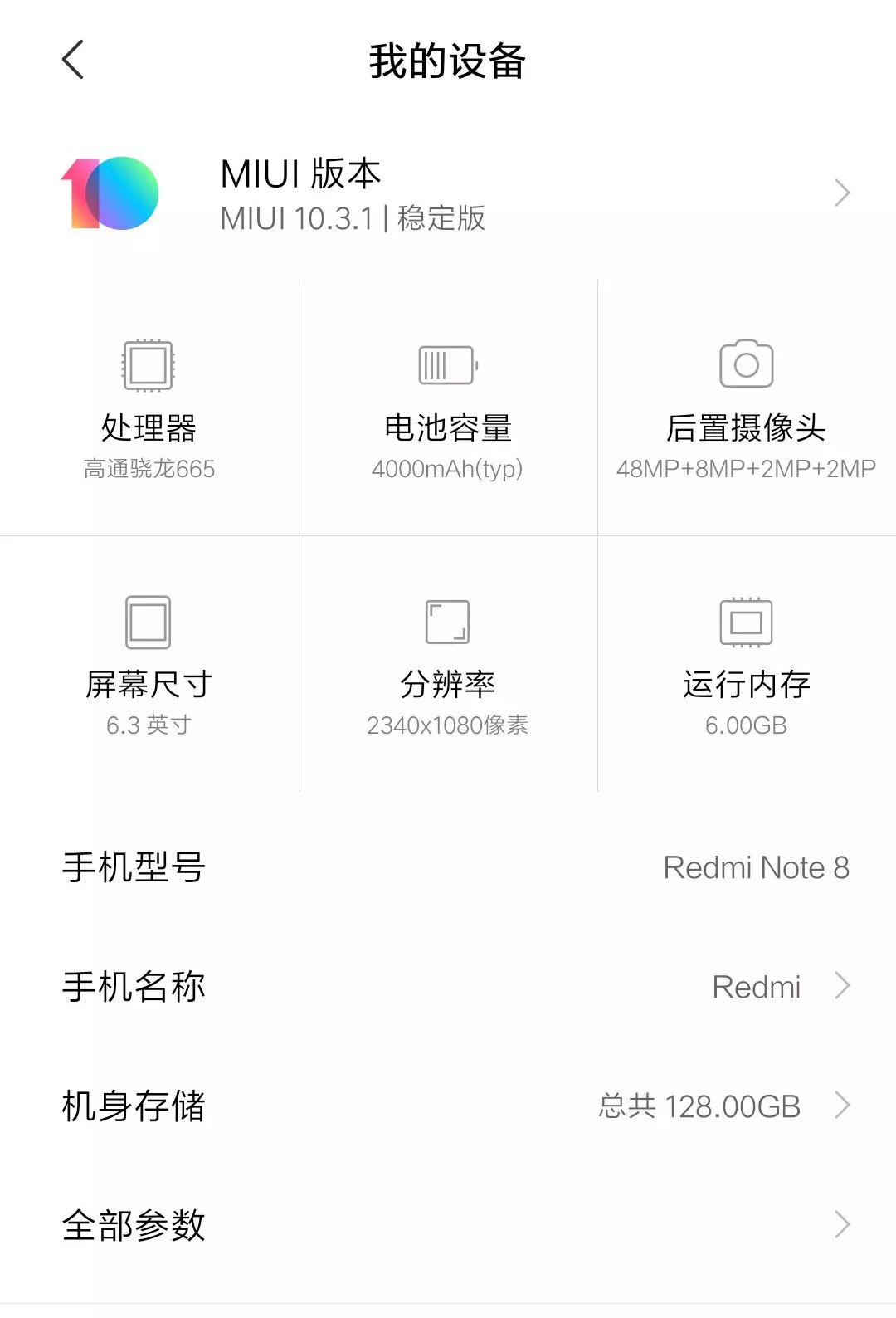Image resolution: width=896 pixels, height=1318 pixels.
Task: Tap the RAM (运行内存) chip icon
Action: point(745,621)
